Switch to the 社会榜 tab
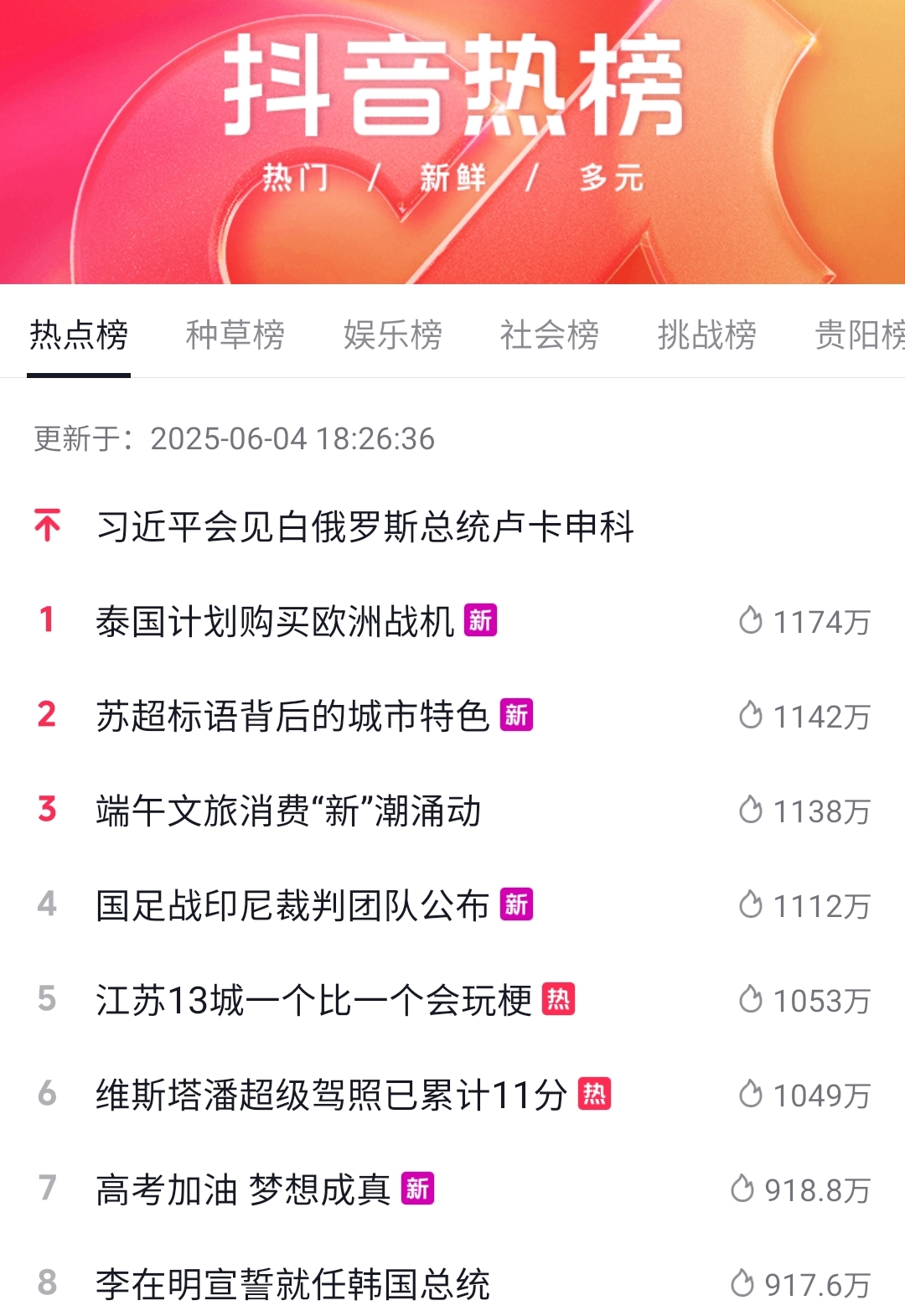Image resolution: width=905 pixels, height=1316 pixels. [x=550, y=334]
